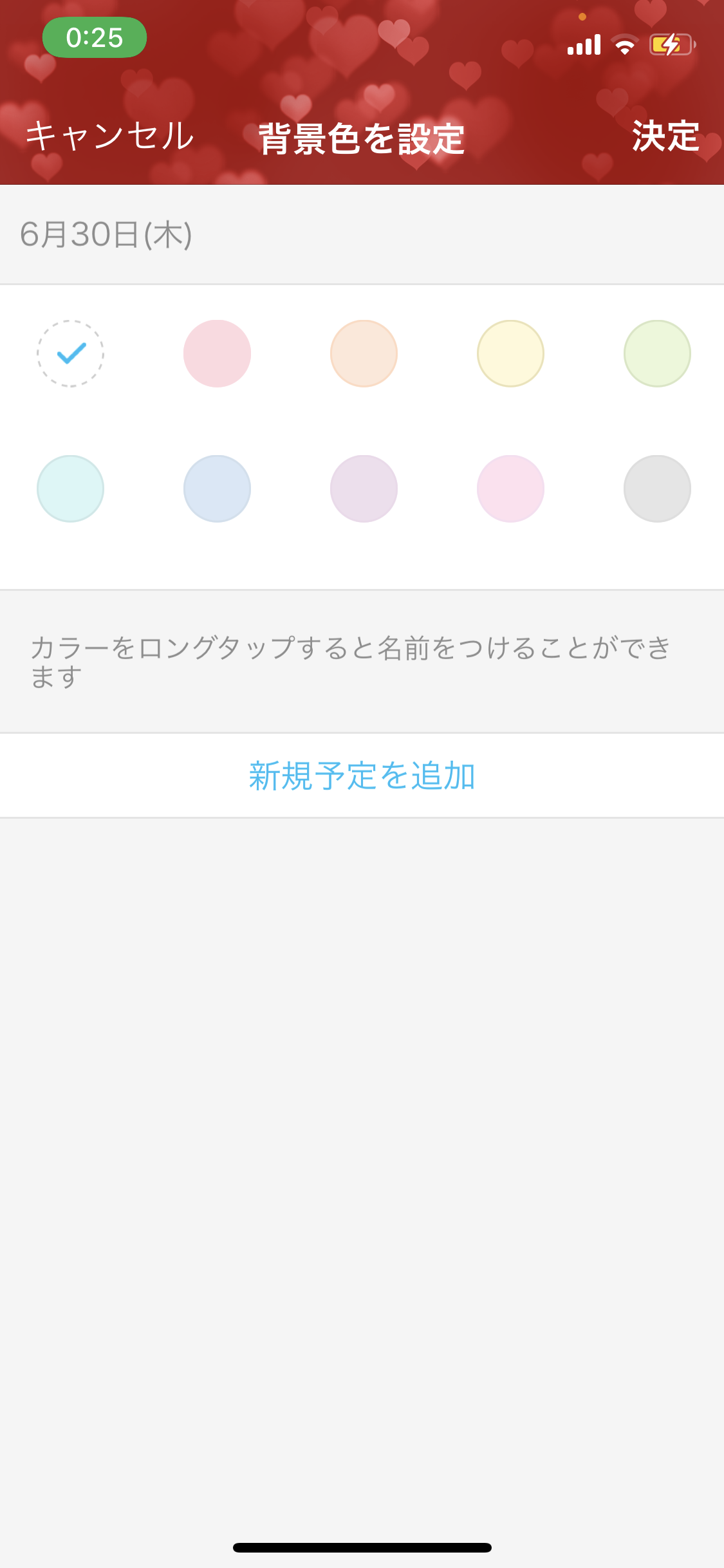Choose the pink background color

pos(217,353)
